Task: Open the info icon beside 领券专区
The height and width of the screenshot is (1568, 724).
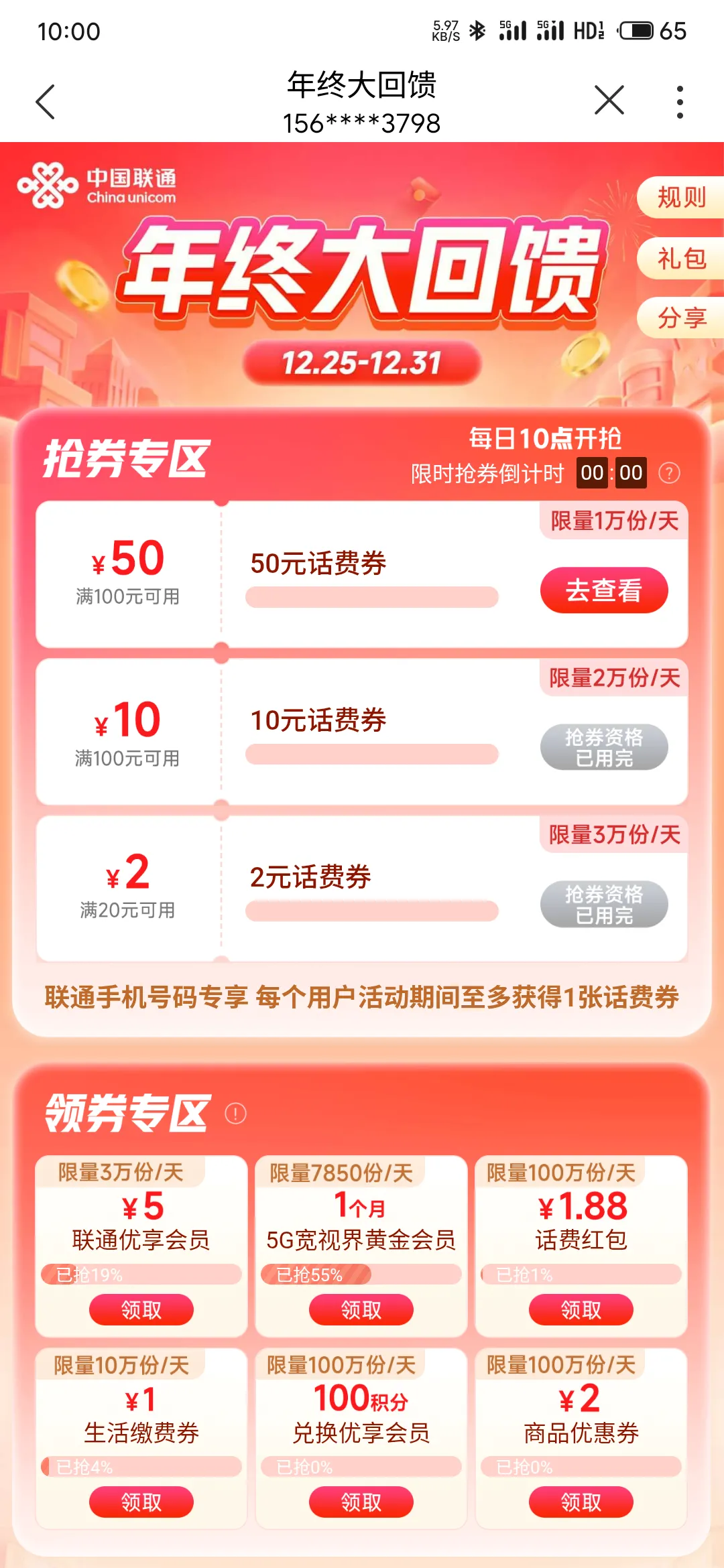Action: [235, 1114]
